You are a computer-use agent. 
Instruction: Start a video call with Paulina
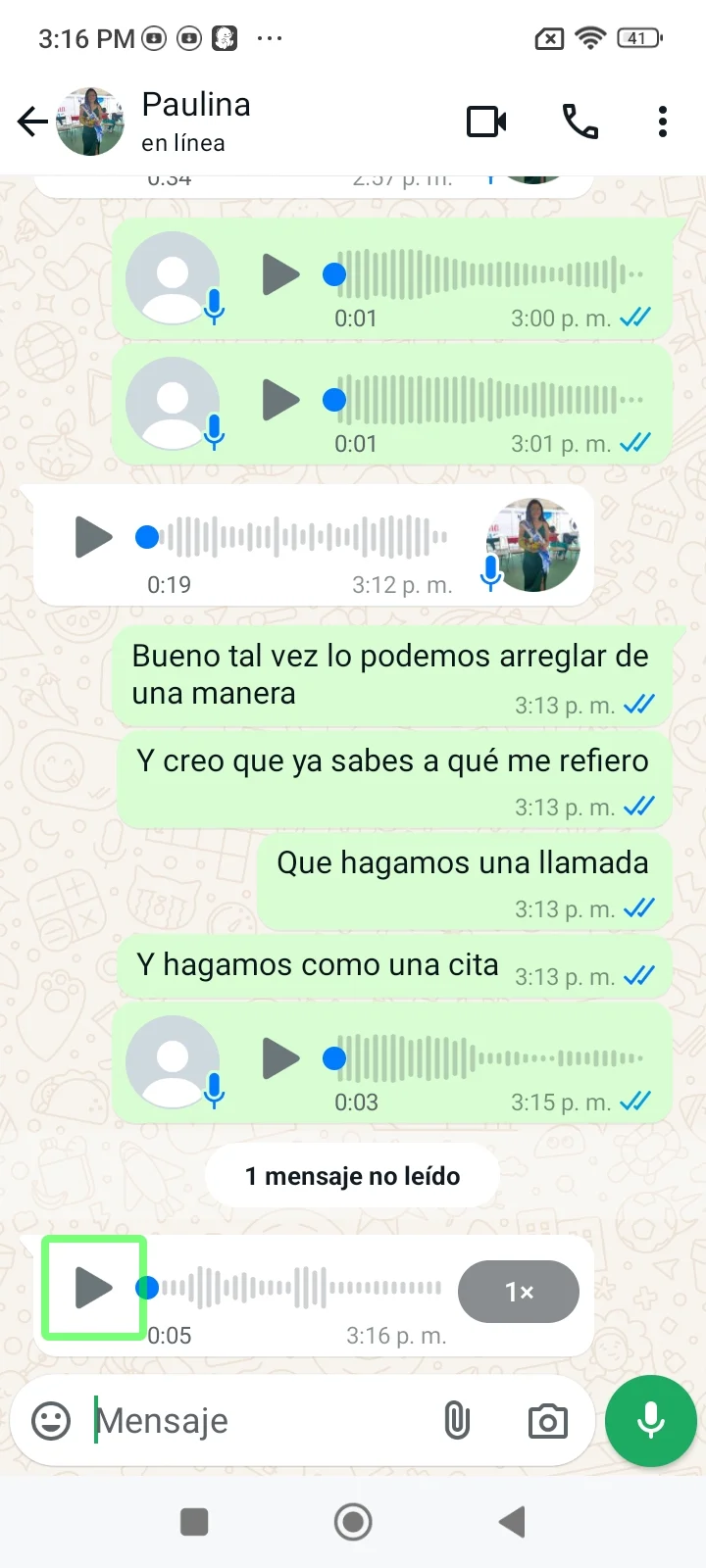[486, 122]
